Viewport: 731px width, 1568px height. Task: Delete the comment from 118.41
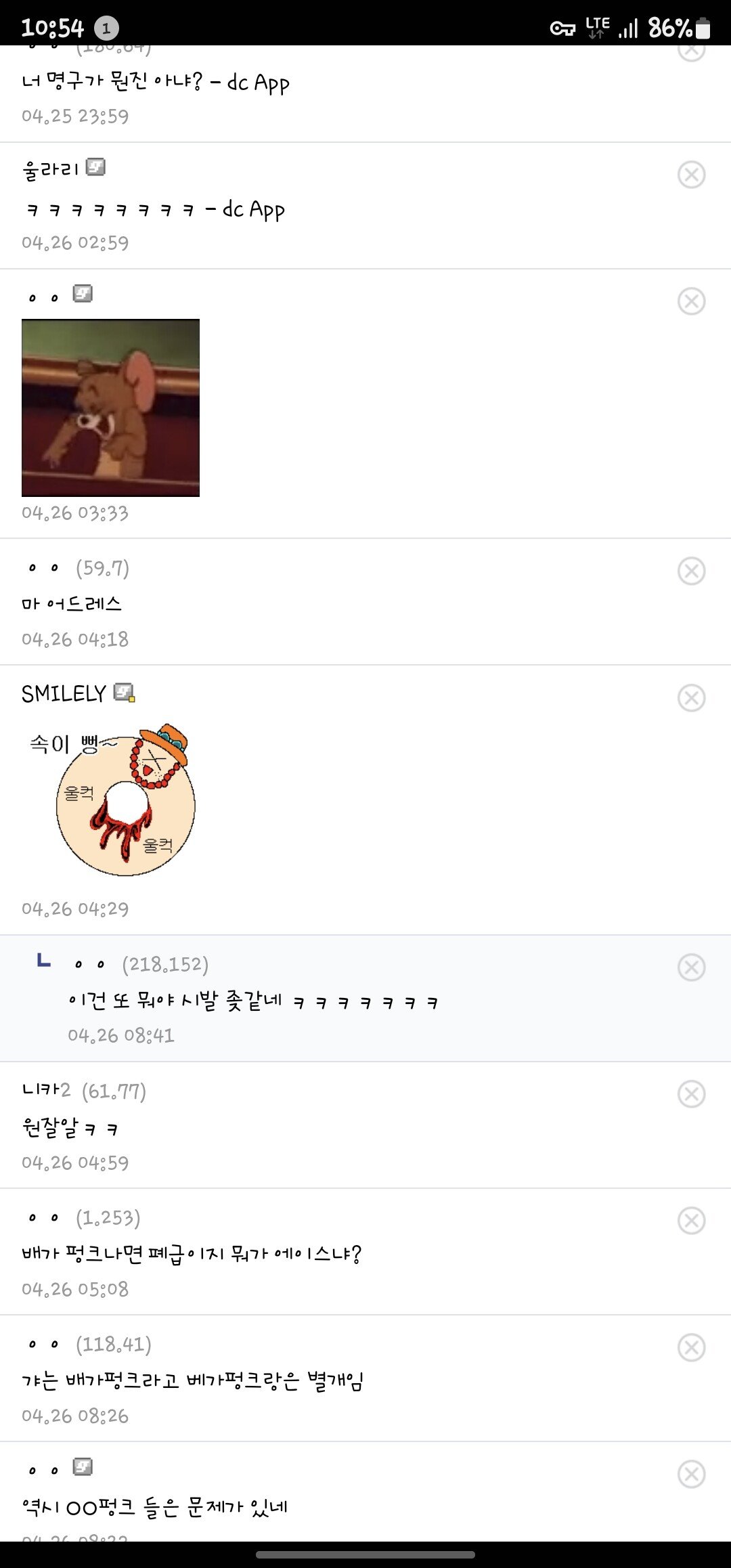pos(691,1347)
